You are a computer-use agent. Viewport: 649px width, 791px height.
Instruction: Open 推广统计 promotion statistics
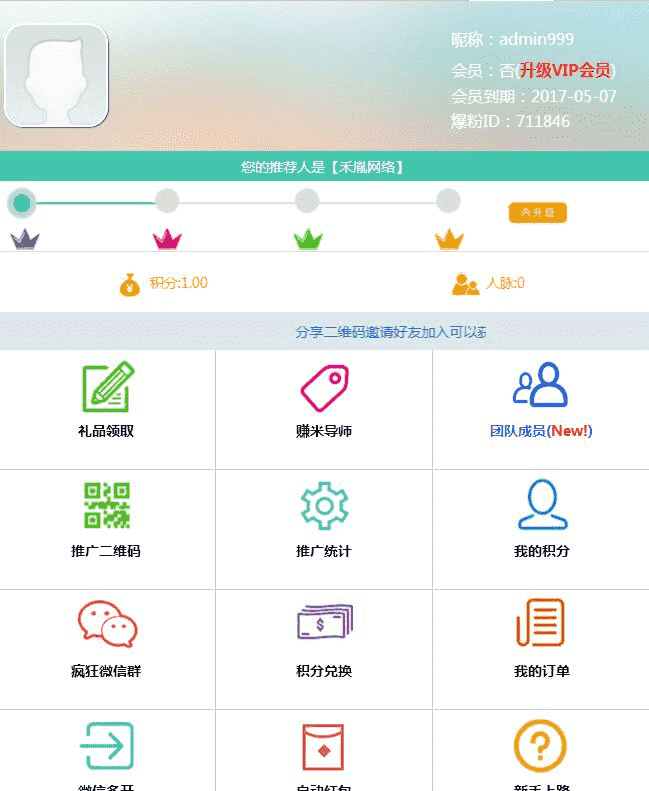324,520
